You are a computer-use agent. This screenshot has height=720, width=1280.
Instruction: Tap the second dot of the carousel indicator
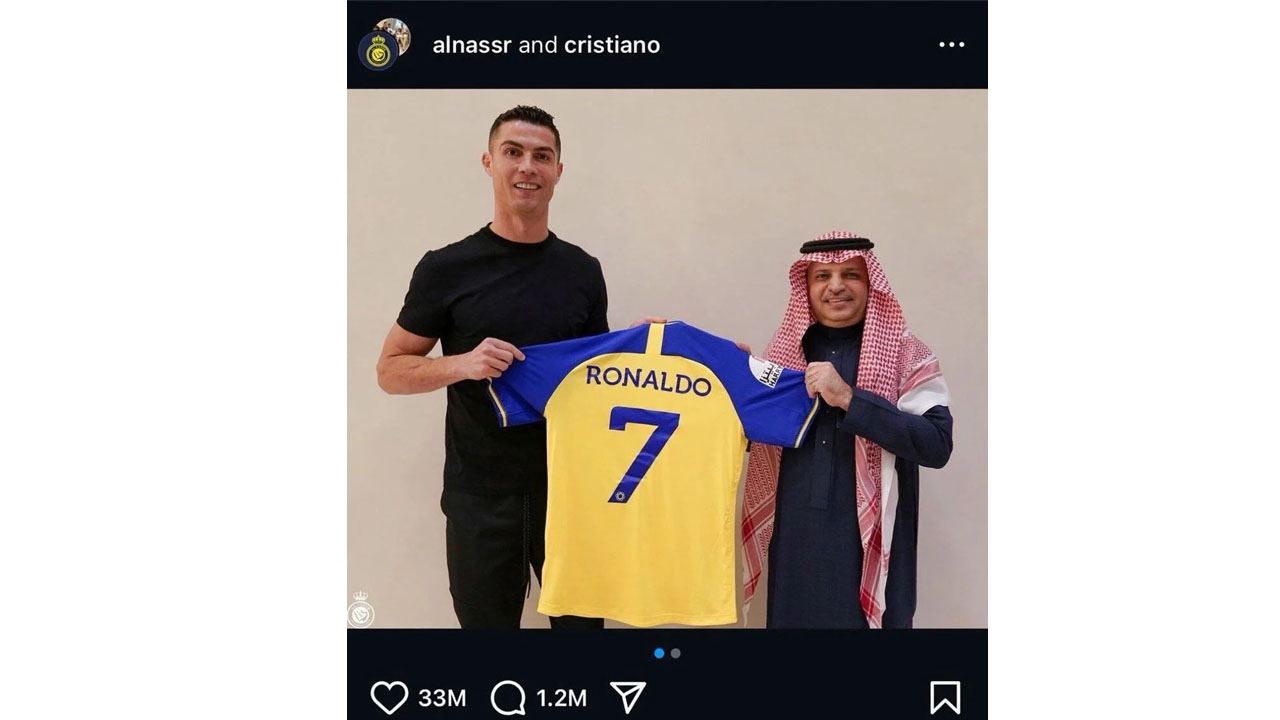pyautogui.click(x=676, y=653)
